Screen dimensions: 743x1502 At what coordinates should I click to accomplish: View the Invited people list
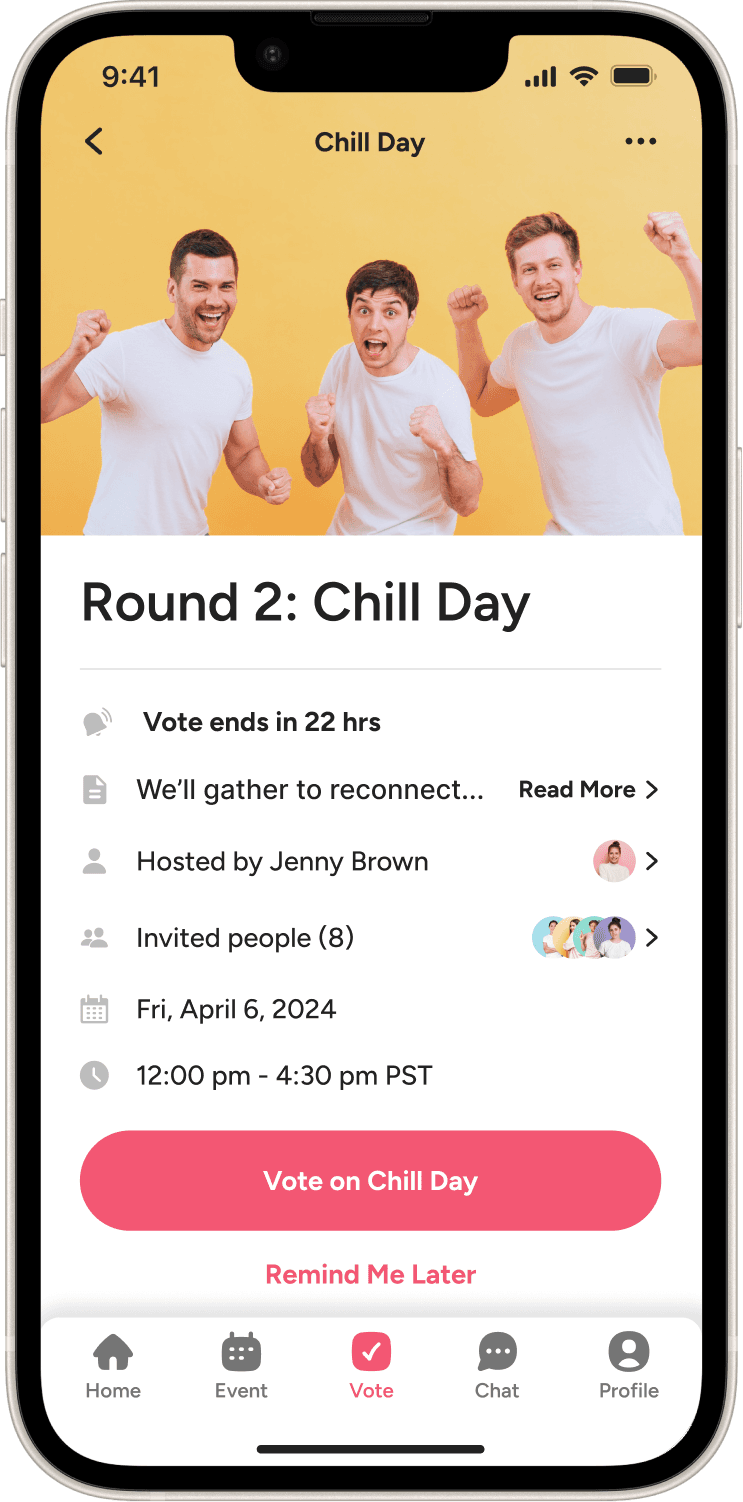(x=370, y=938)
